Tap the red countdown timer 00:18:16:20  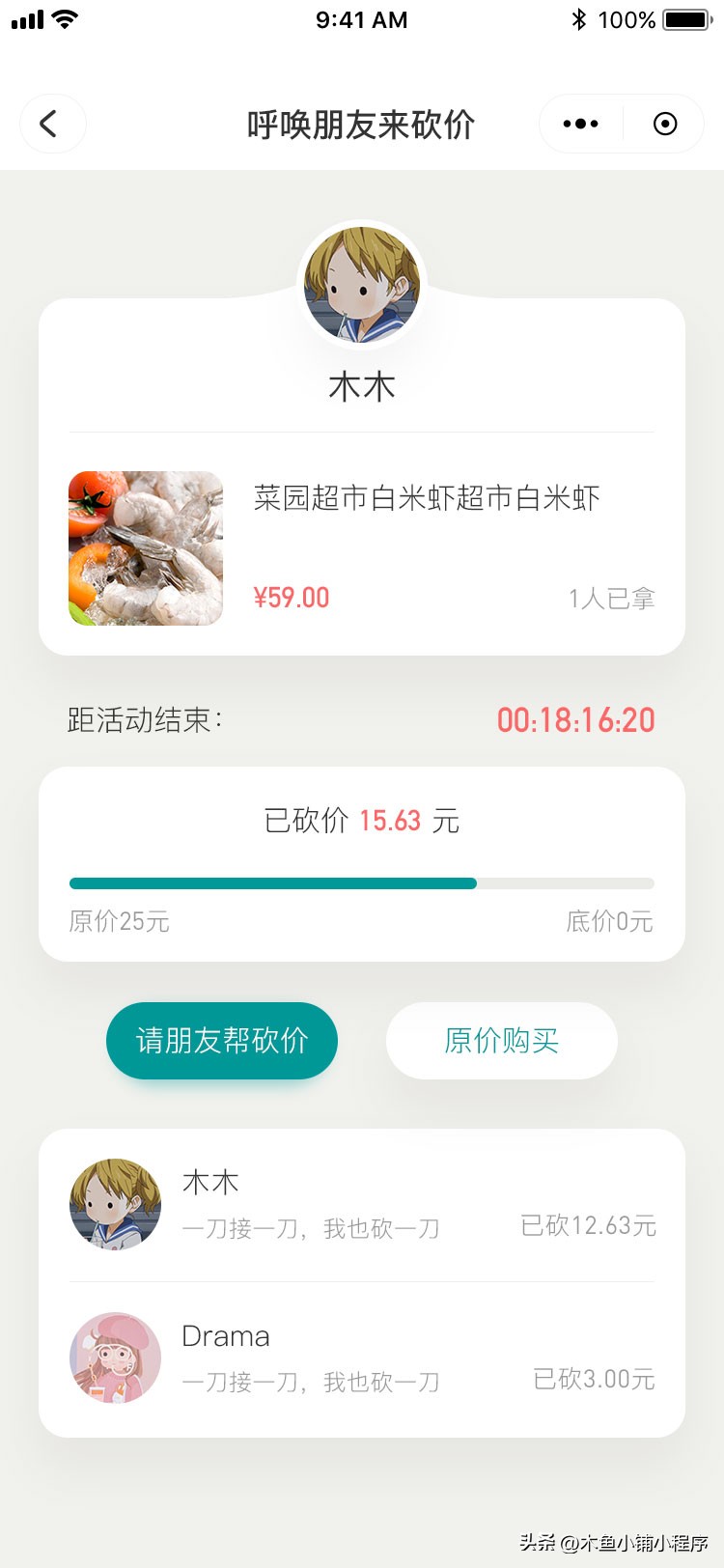pyautogui.click(x=575, y=720)
